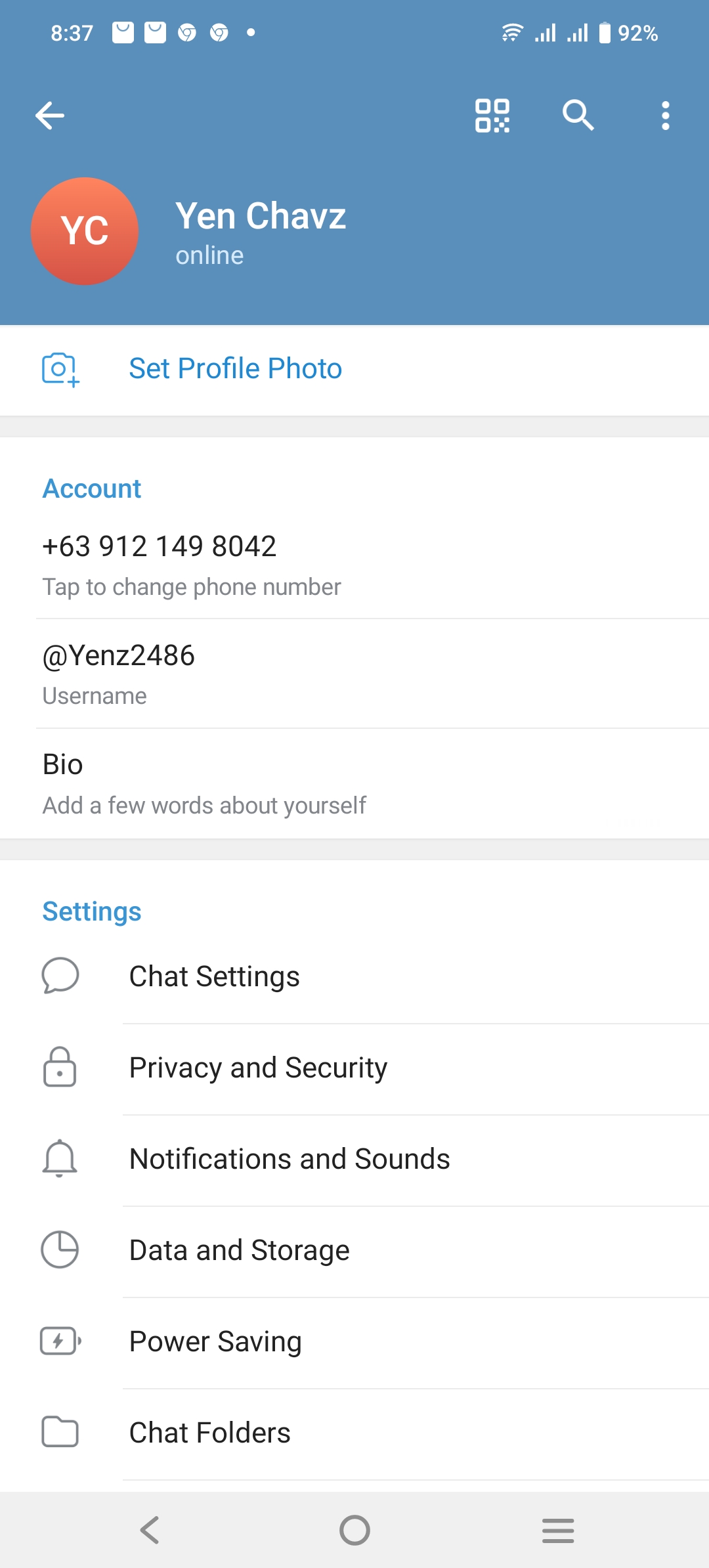Select Set Profile Photo
This screenshot has height=1568, width=709.
pos(354,370)
